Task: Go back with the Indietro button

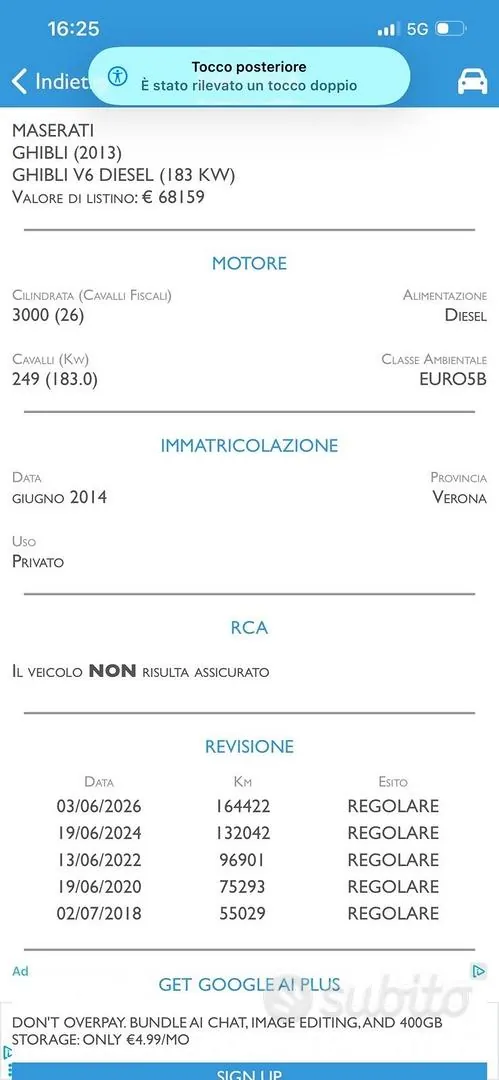Action: coord(50,81)
